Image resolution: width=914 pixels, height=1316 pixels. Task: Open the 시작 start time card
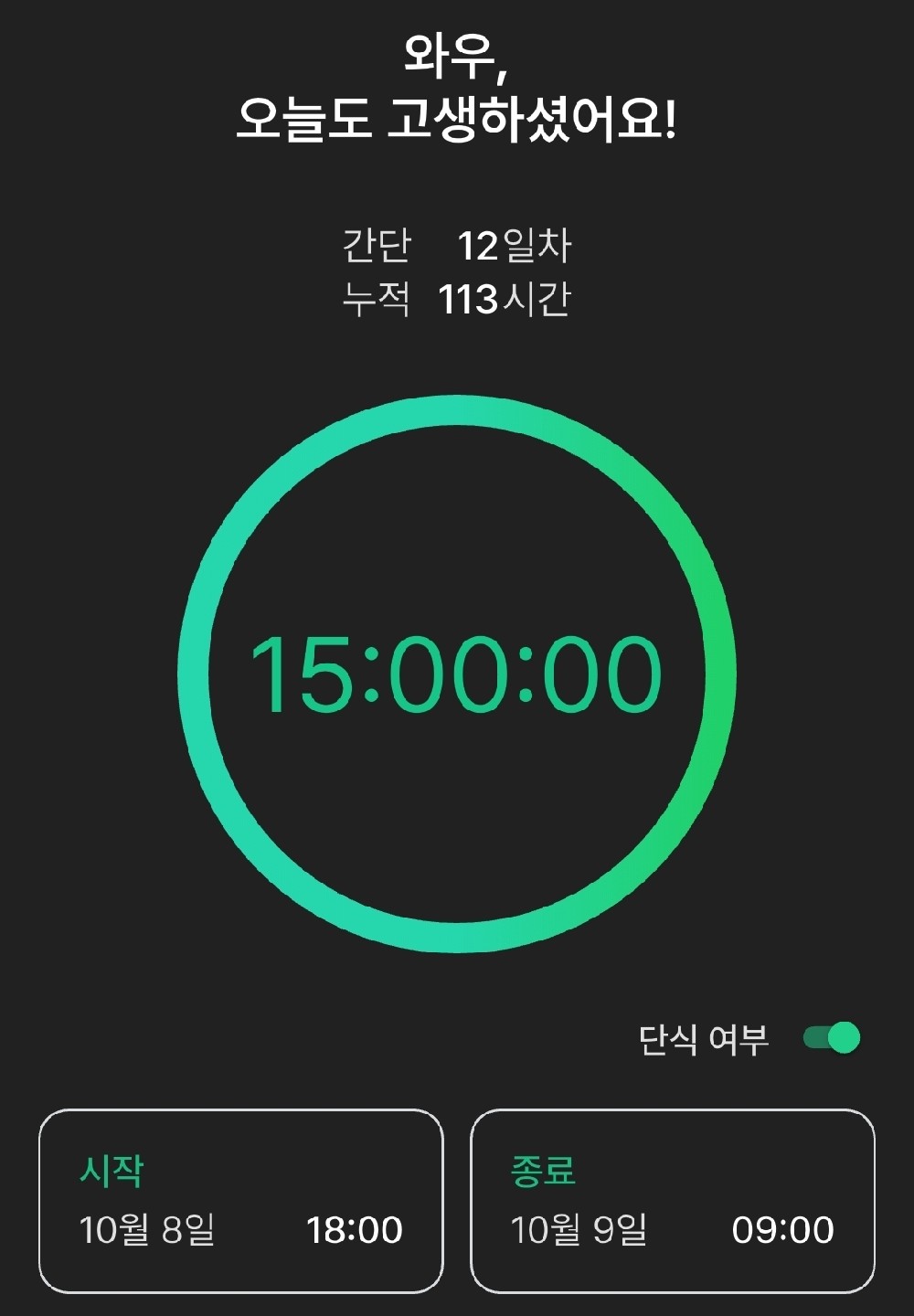tap(240, 1201)
